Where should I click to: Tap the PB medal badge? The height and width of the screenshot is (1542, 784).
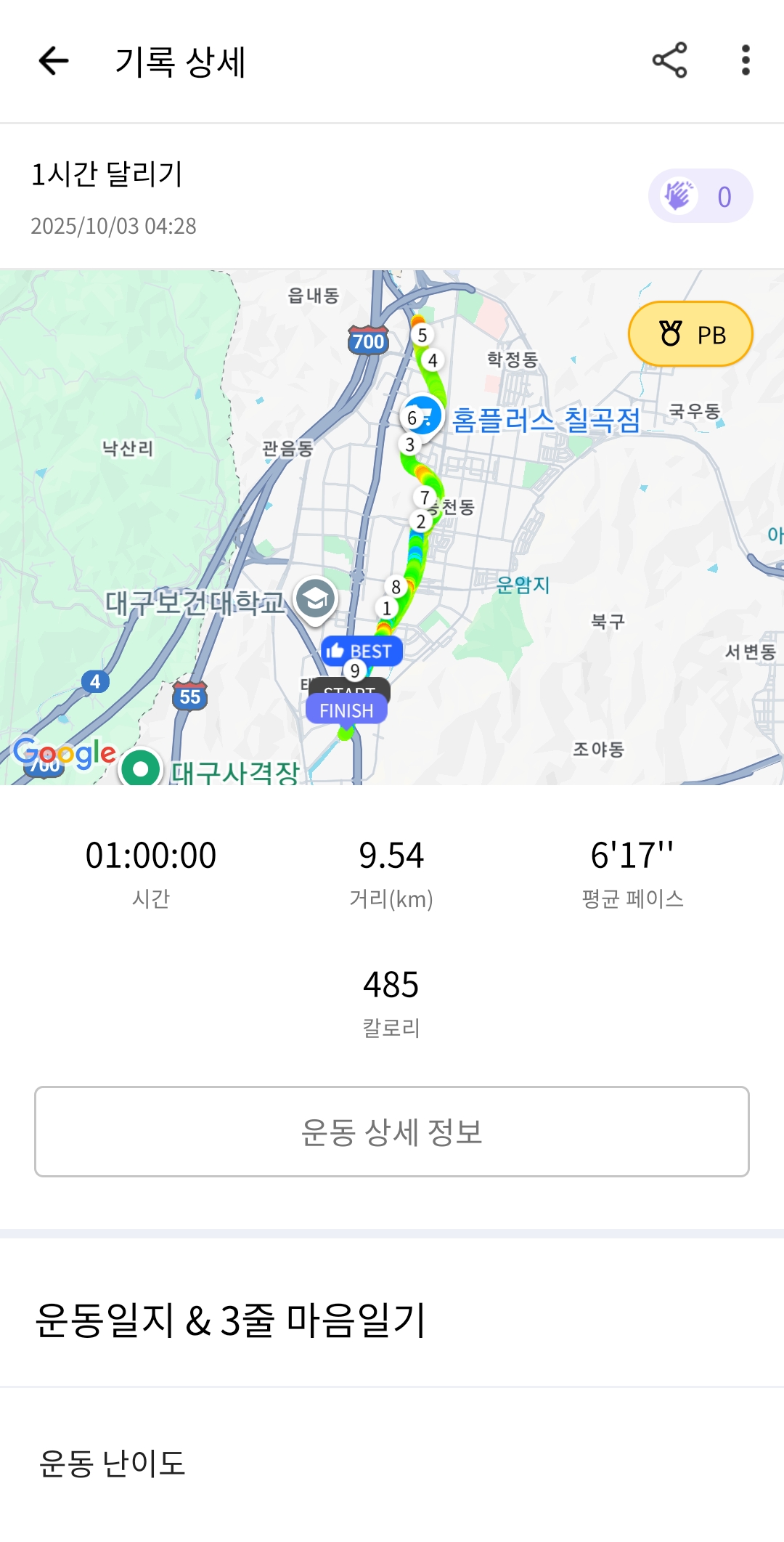point(690,334)
